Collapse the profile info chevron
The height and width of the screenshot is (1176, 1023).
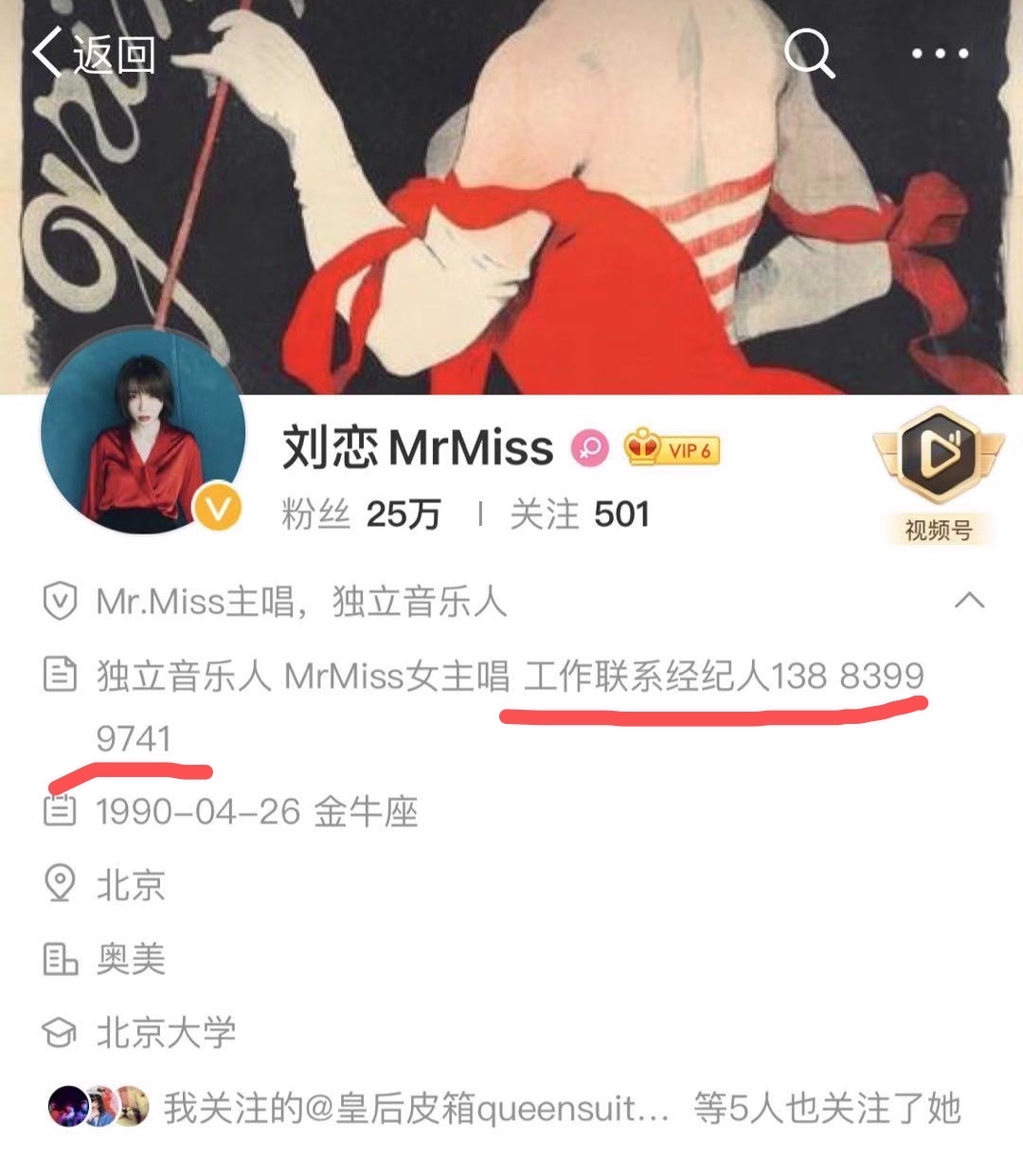tap(970, 601)
